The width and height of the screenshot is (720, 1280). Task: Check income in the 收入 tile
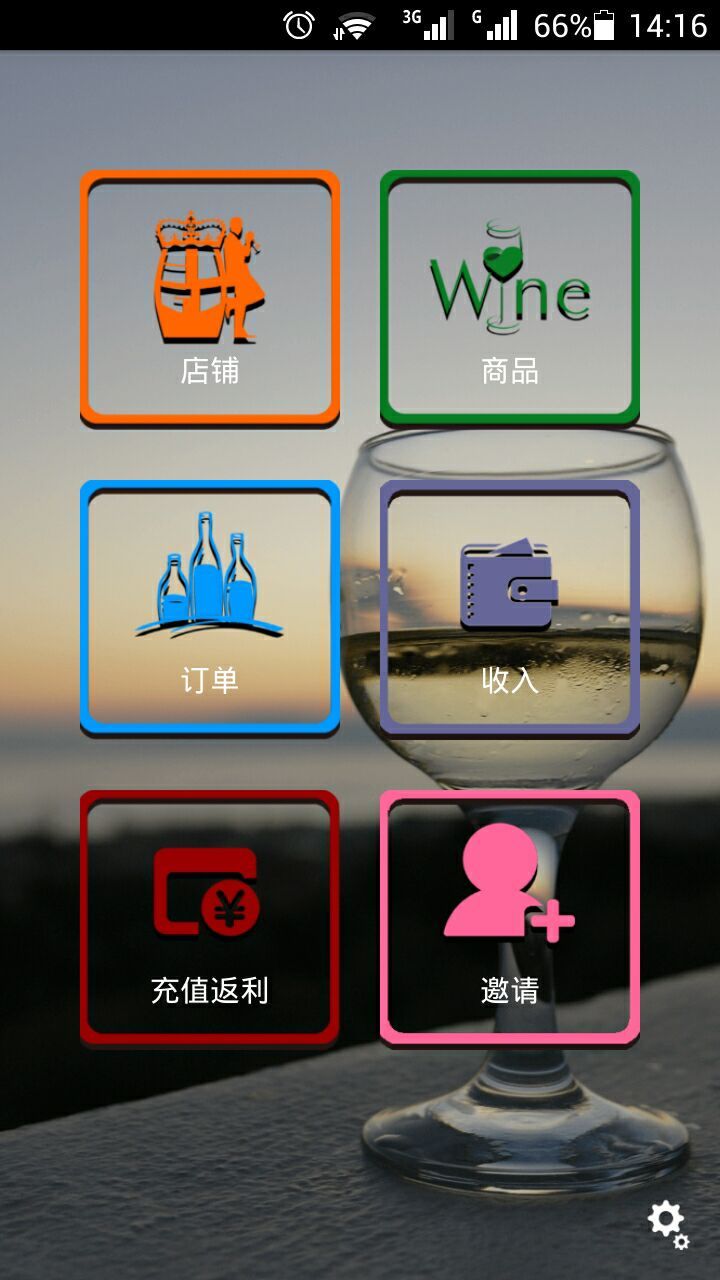(x=510, y=608)
